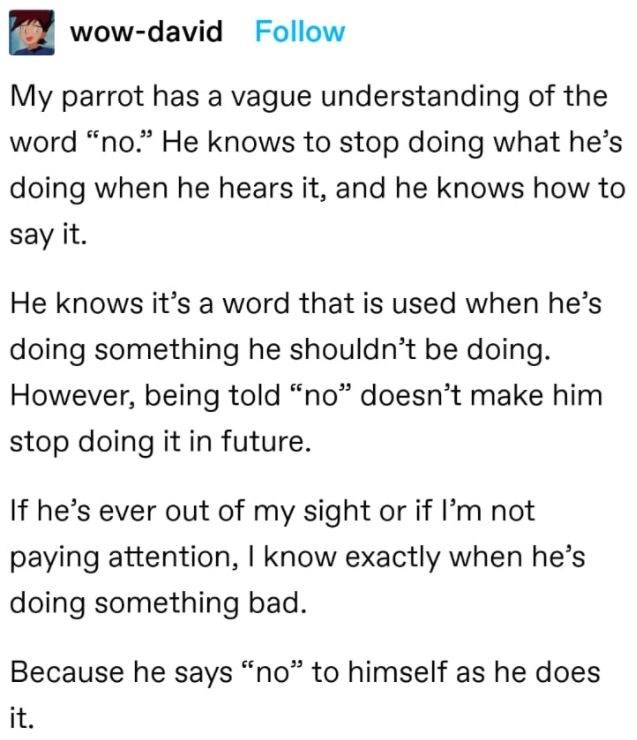The image size is (637, 740).
Task: Open wow-david's profile avatar
Action: (33, 33)
